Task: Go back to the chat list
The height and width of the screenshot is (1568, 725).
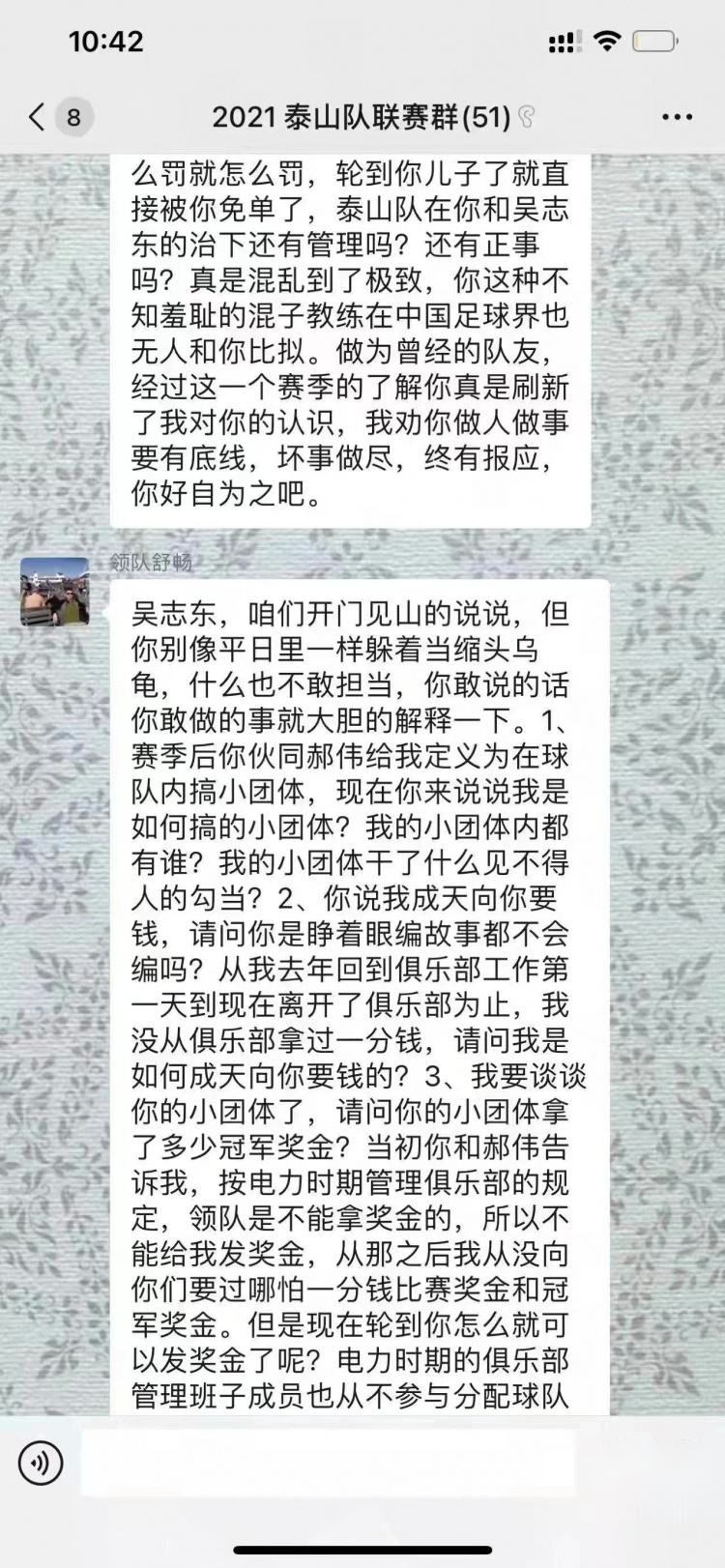Action: [x=39, y=117]
